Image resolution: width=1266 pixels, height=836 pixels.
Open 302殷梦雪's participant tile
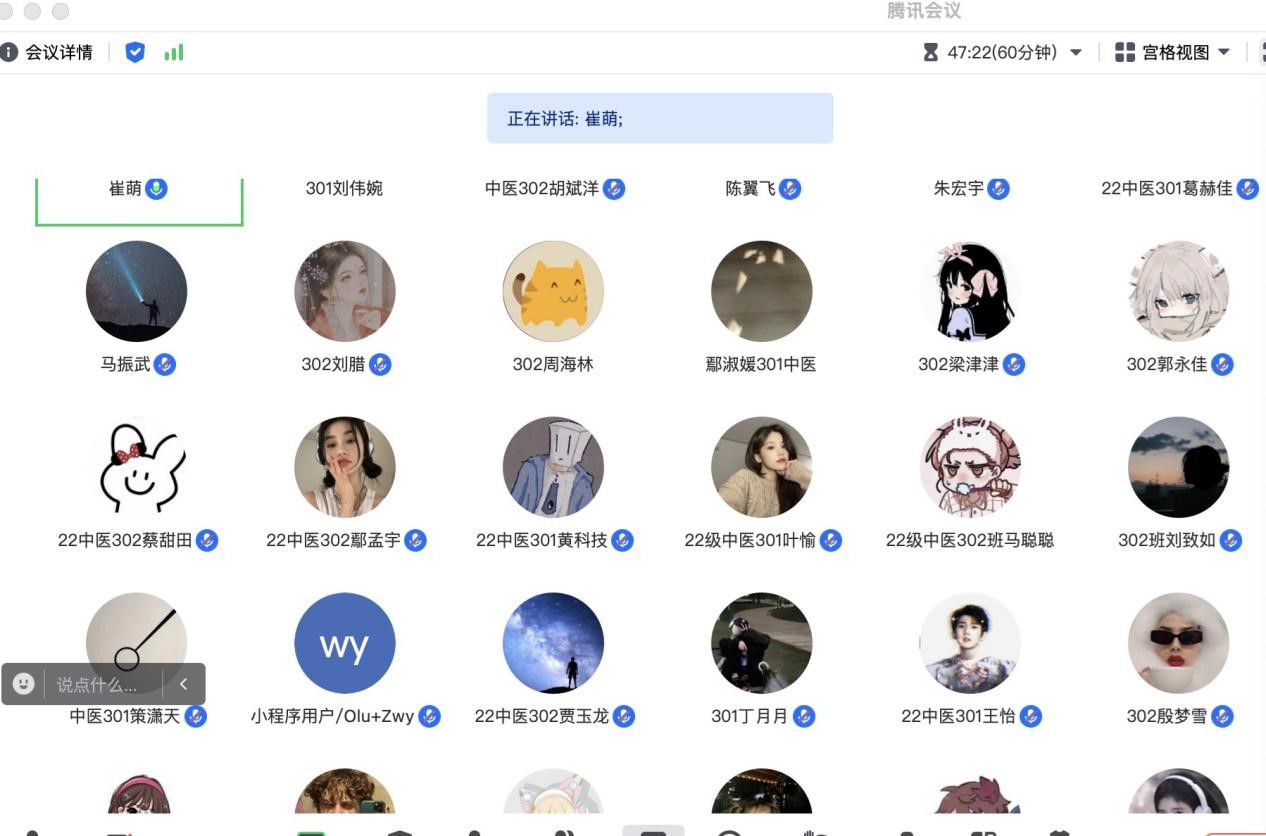[x=1178, y=643]
